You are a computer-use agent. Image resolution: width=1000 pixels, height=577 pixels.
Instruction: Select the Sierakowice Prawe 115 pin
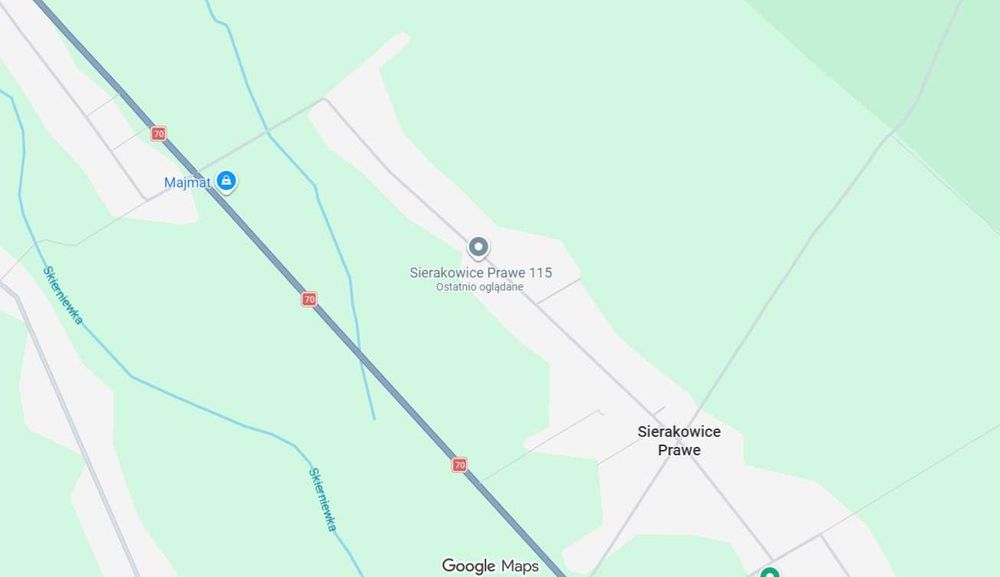478,246
